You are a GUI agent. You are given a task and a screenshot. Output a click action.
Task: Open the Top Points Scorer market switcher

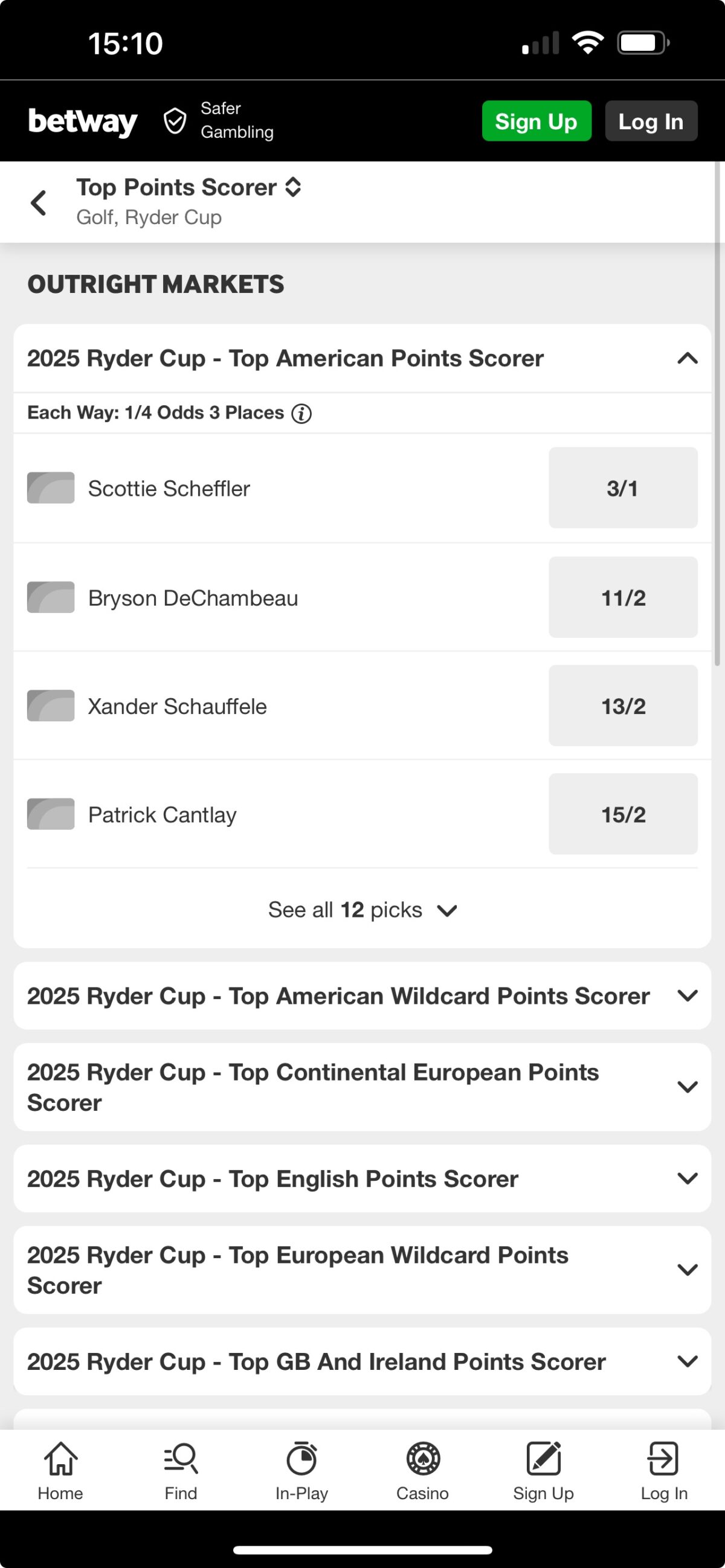(188, 187)
